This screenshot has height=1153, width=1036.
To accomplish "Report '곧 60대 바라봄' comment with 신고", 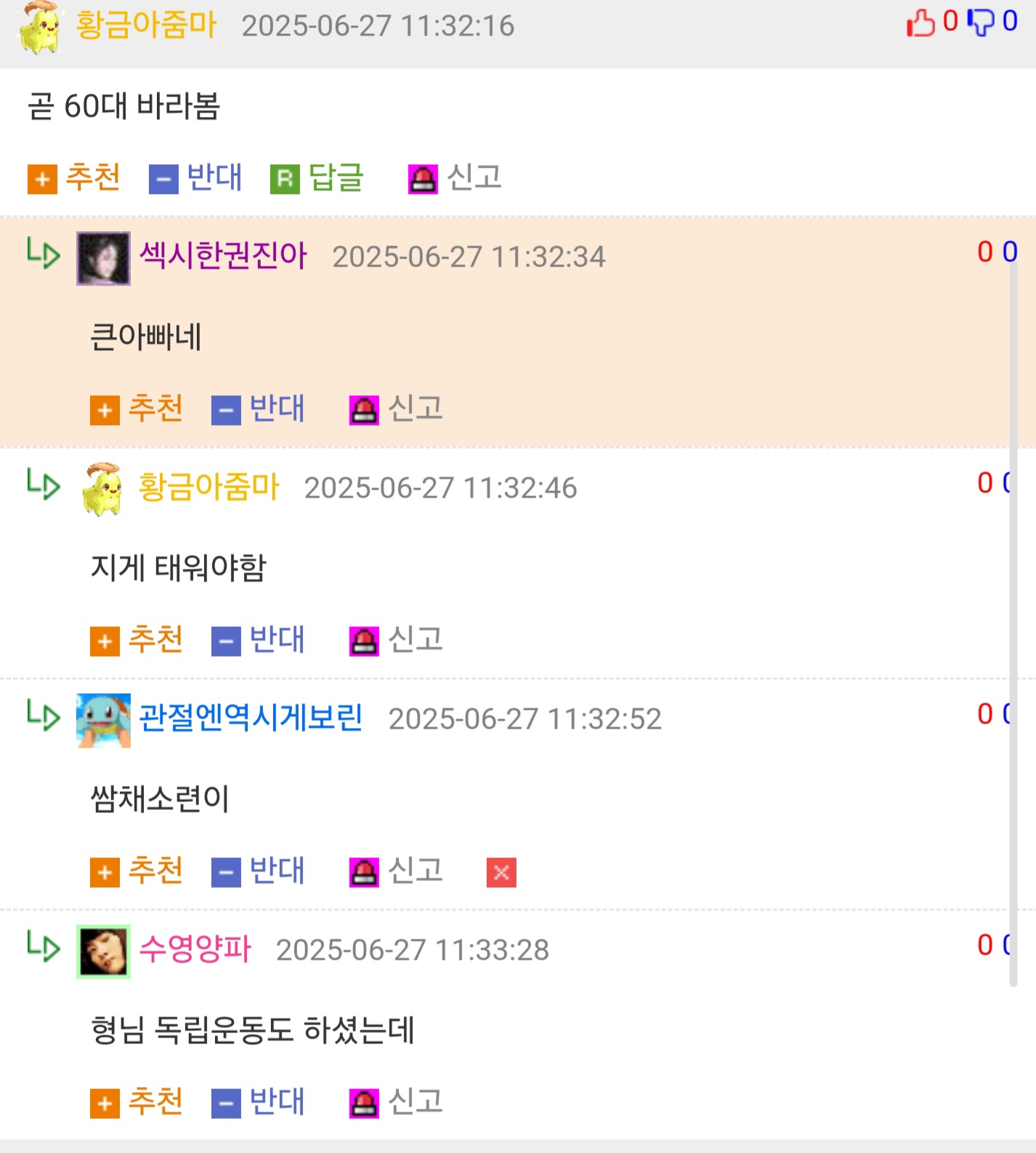I will tap(455, 177).
